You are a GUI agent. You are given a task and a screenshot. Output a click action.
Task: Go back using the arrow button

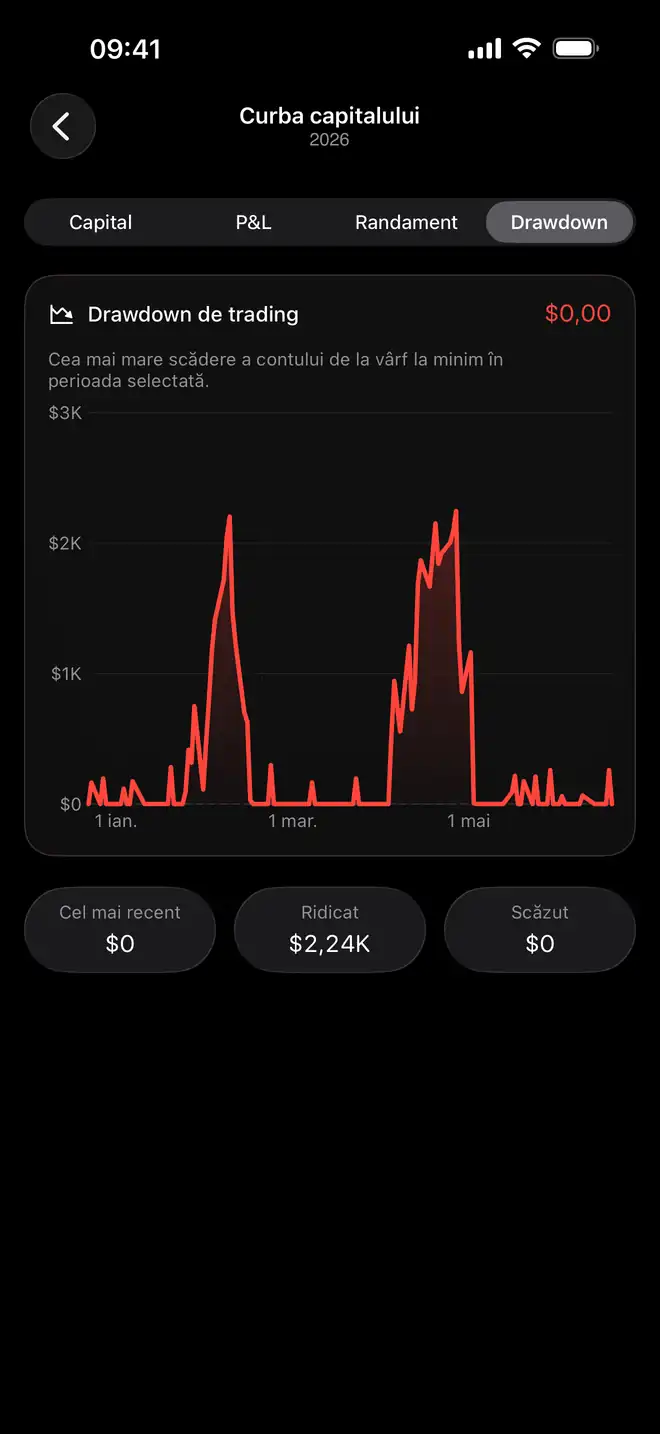63,127
